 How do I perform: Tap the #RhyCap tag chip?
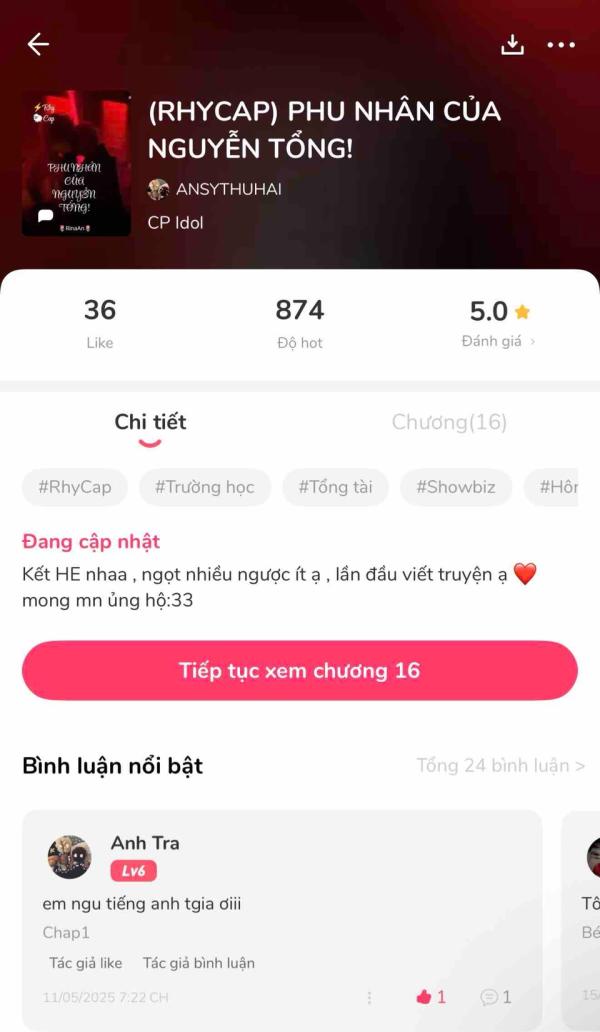click(x=75, y=487)
